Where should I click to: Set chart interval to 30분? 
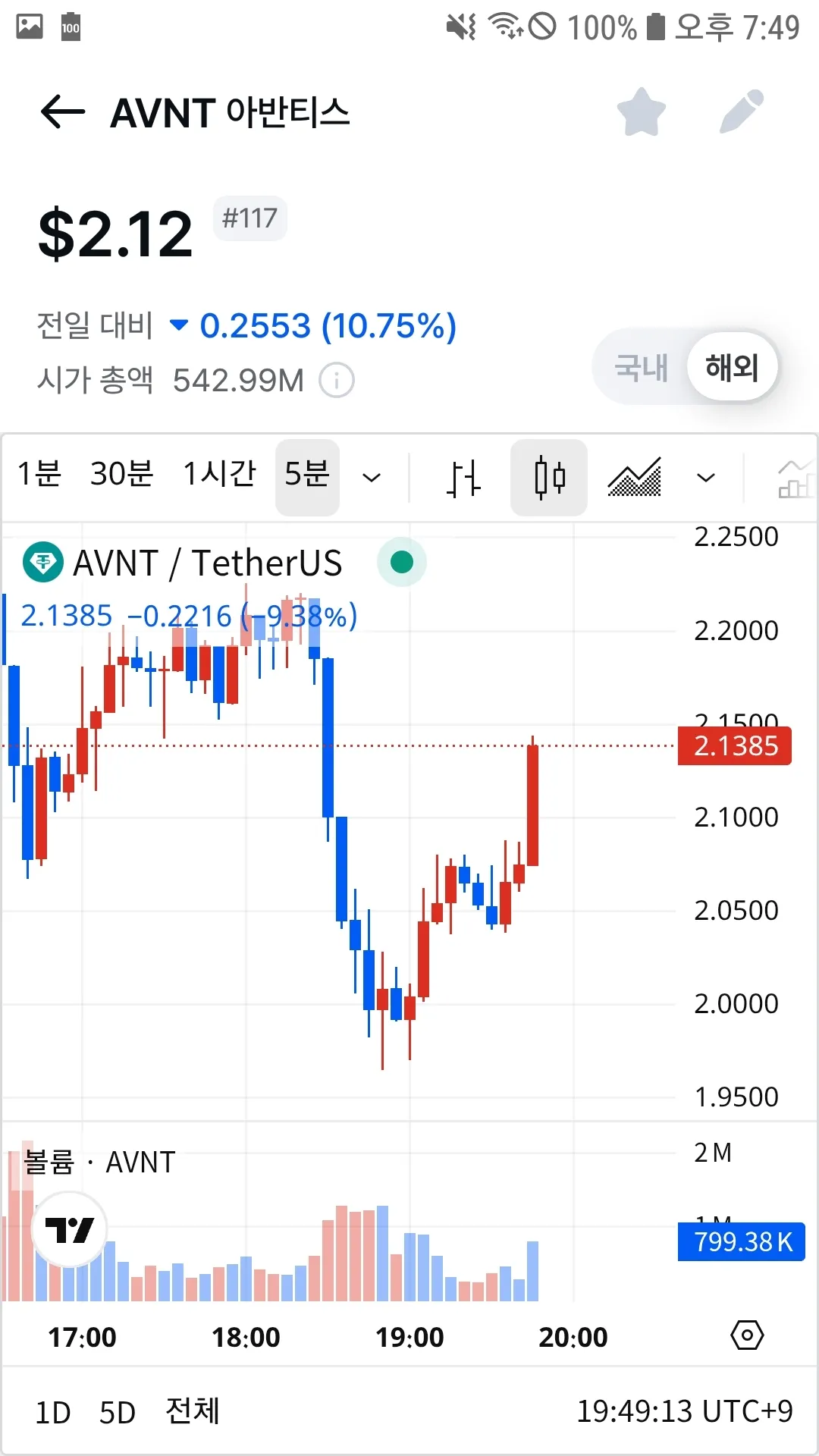click(x=121, y=475)
